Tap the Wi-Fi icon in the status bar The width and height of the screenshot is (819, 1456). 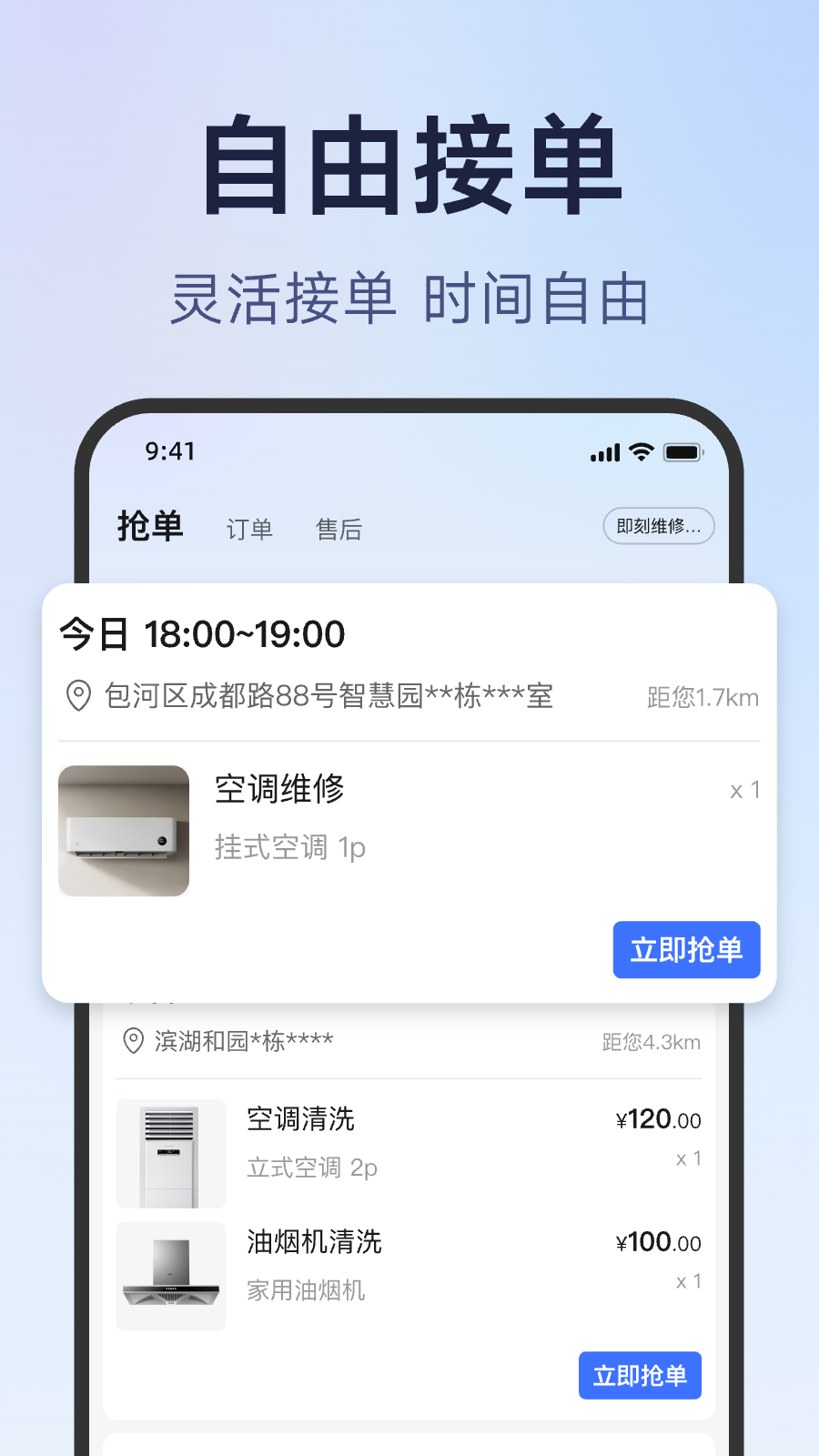click(640, 451)
